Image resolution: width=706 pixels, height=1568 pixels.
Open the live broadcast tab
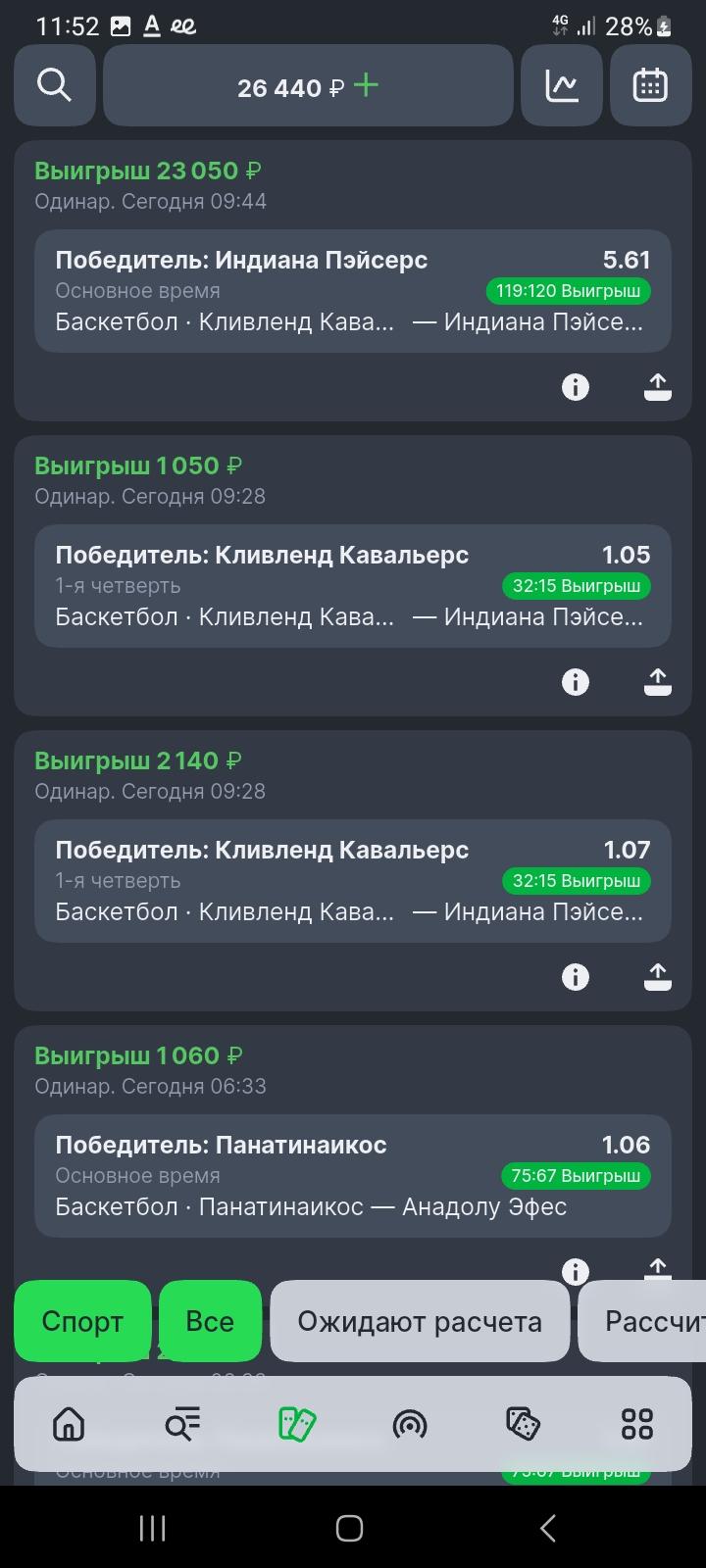pyautogui.click(x=410, y=1423)
